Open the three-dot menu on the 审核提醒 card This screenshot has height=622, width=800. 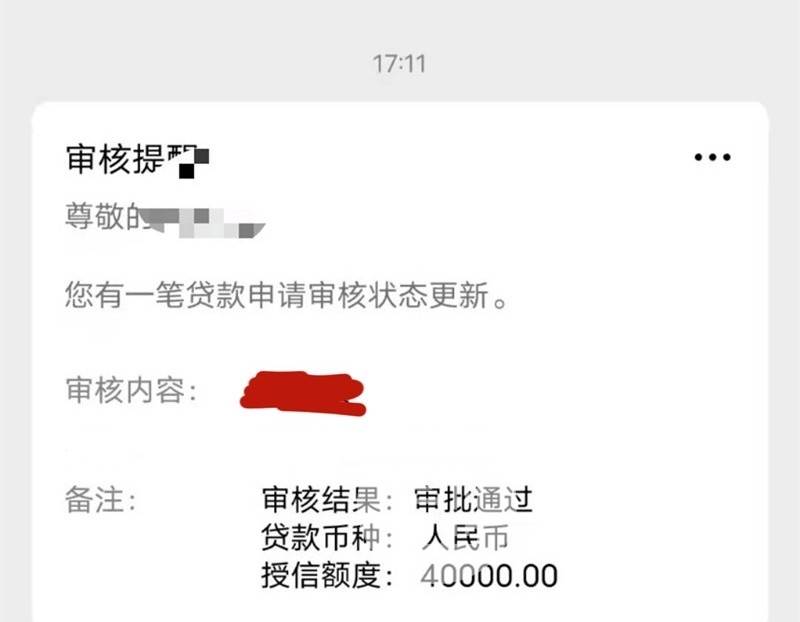(x=712, y=157)
